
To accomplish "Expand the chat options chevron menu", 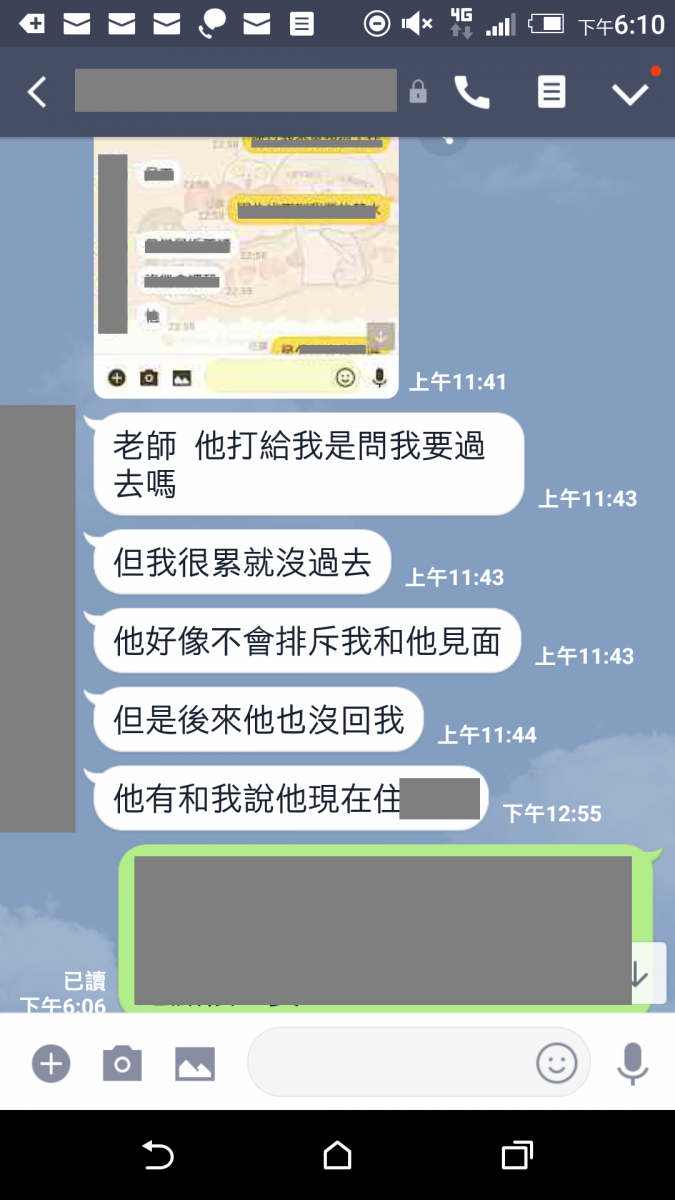I will 630,93.
